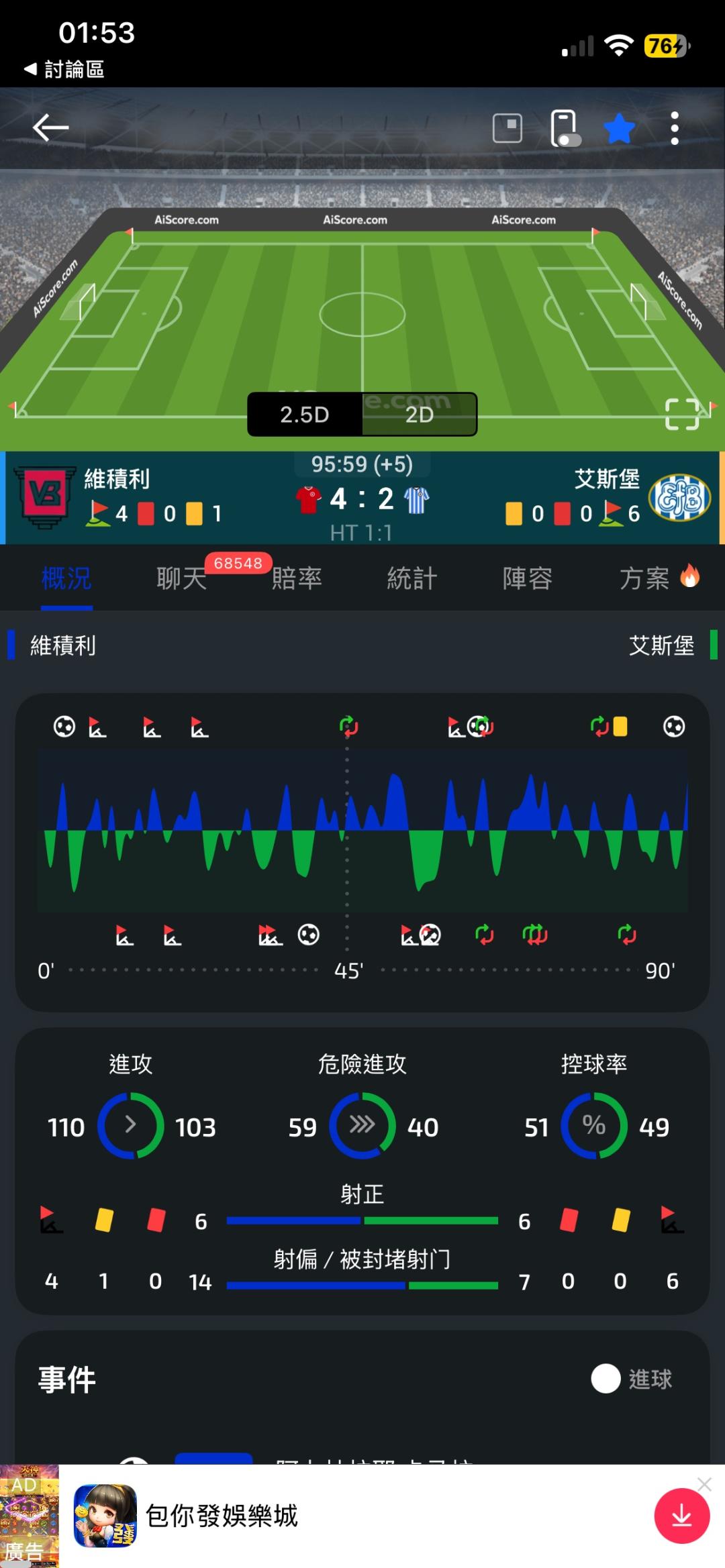The height and width of the screenshot is (1568, 725).
Task: Return to 討論區 app
Action: click(64, 69)
